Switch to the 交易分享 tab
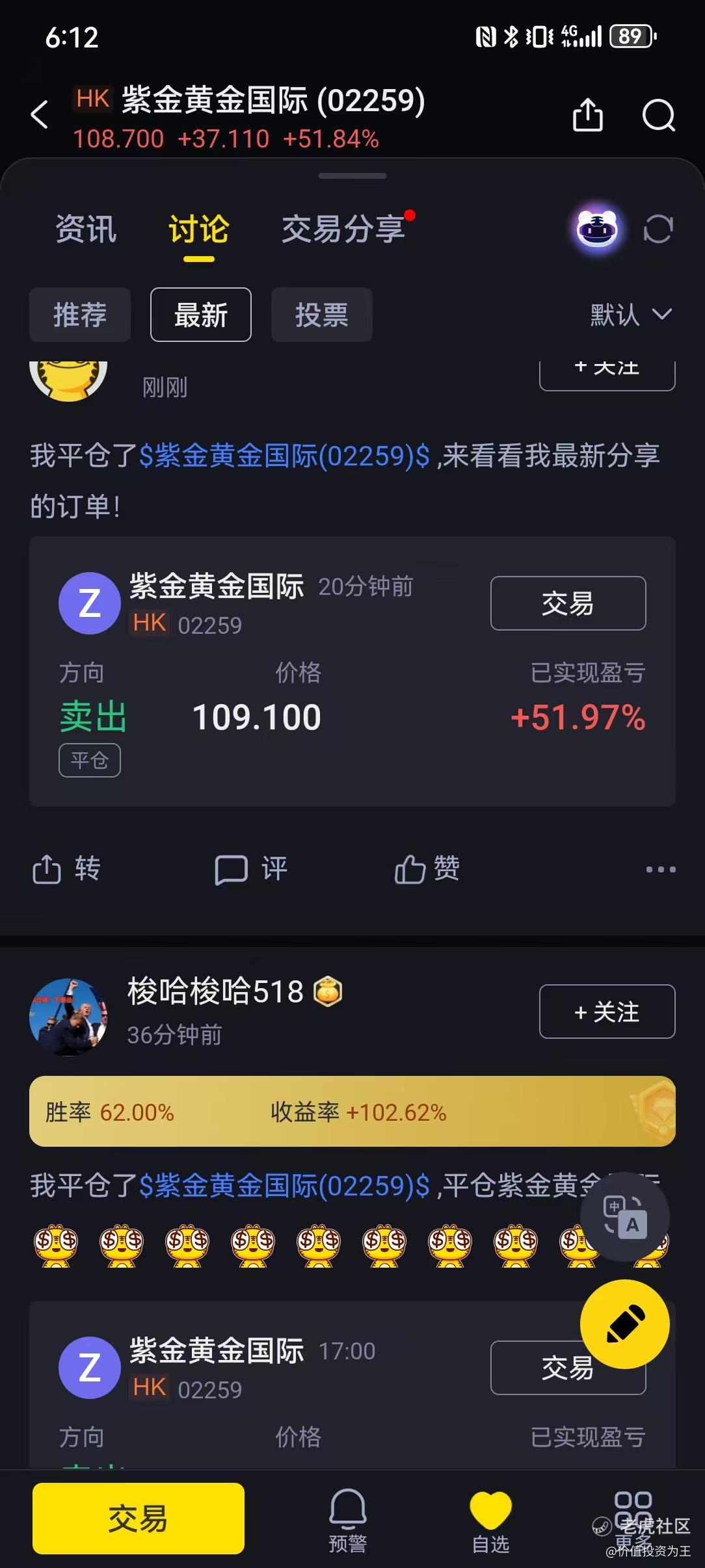This screenshot has width=705, height=1568. (x=343, y=229)
